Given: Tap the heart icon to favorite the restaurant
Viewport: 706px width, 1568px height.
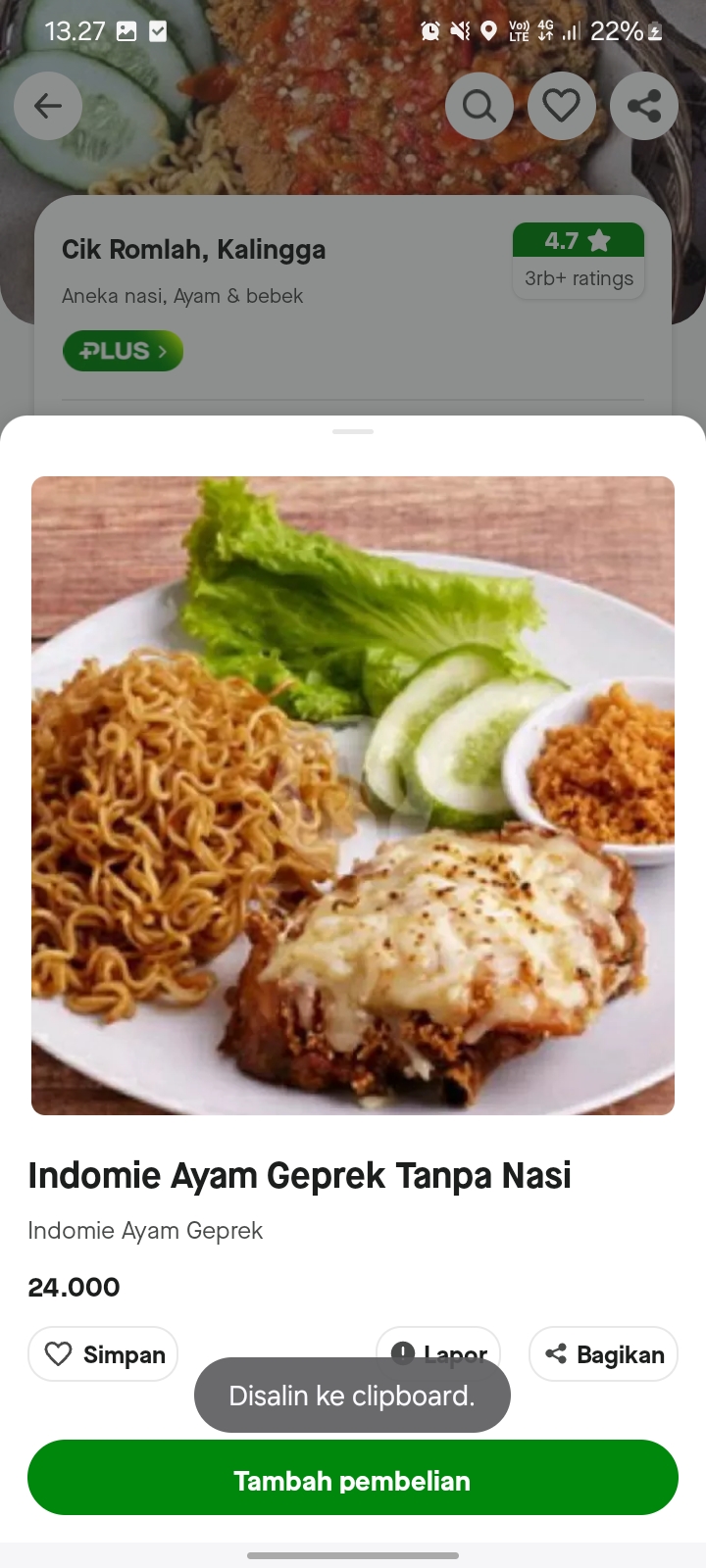Looking at the screenshot, I should coord(562,105).
